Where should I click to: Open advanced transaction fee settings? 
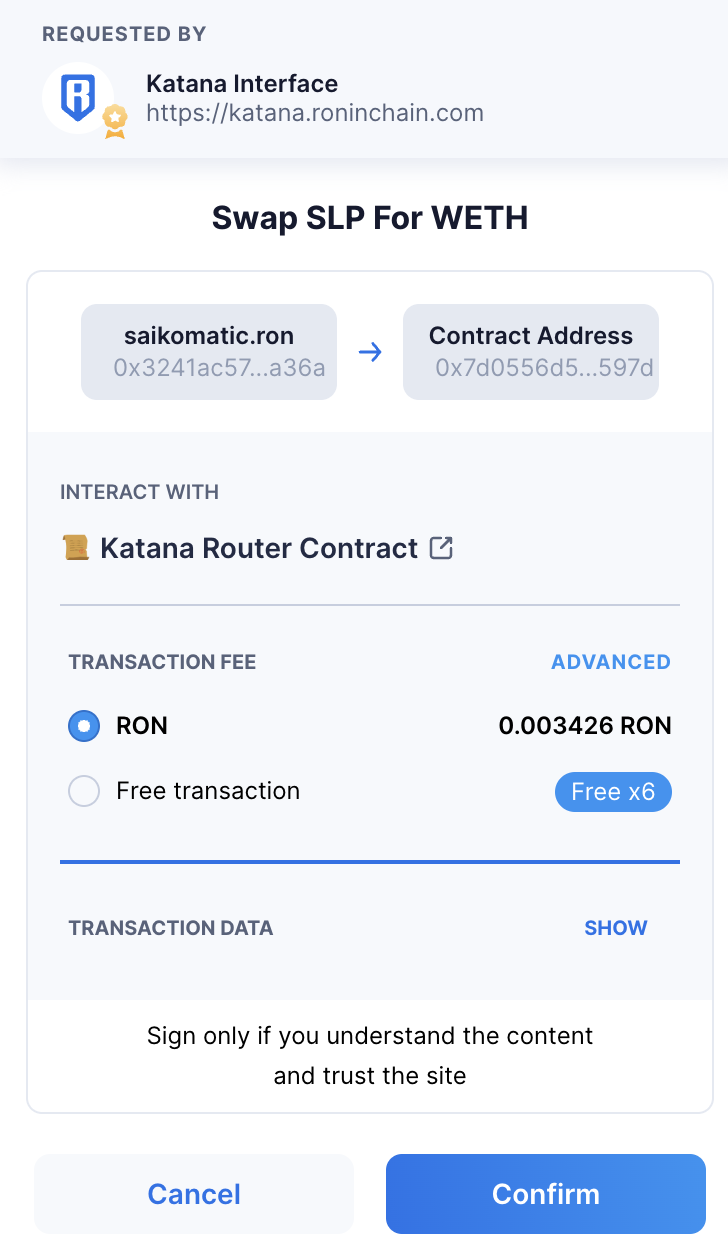[611, 662]
